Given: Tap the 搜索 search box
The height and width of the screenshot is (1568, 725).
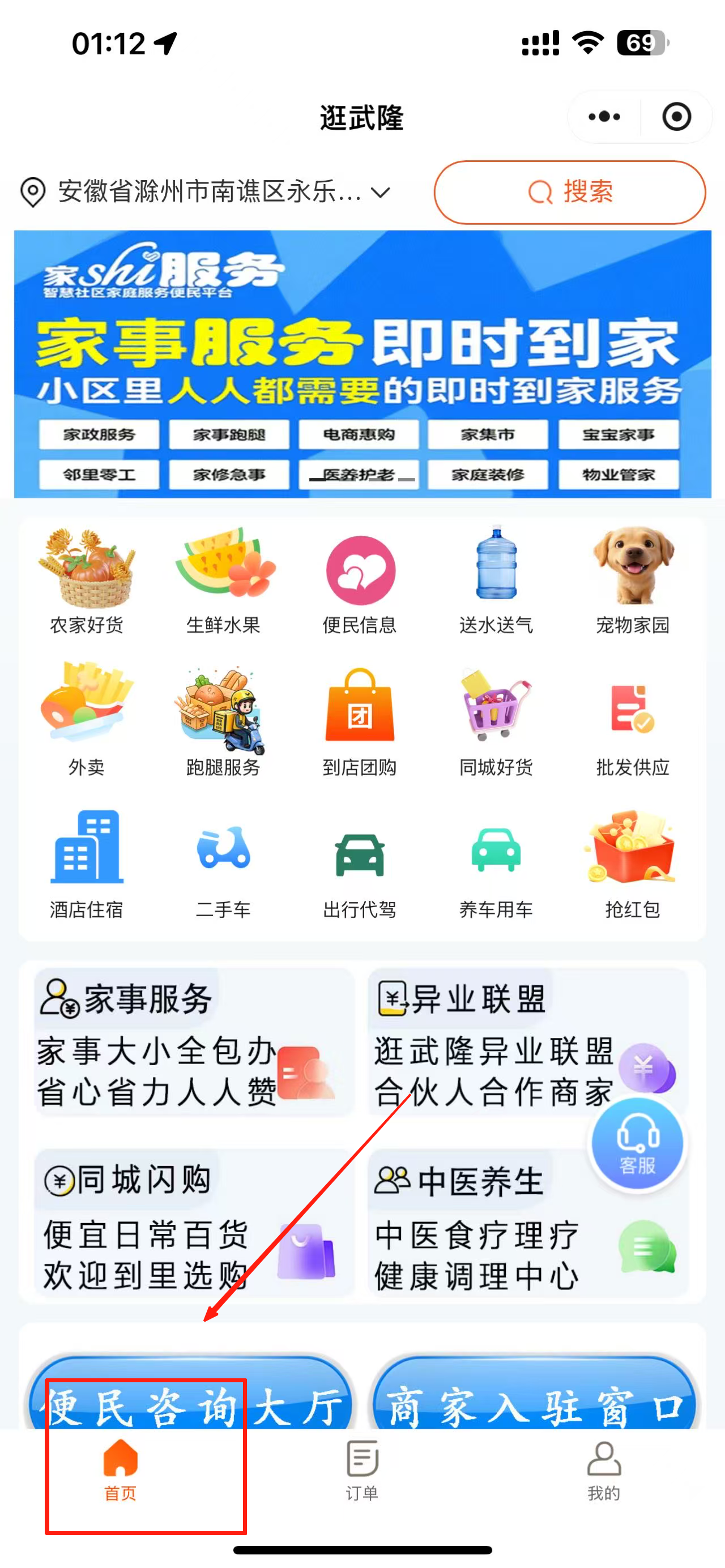Looking at the screenshot, I should pyautogui.click(x=569, y=193).
